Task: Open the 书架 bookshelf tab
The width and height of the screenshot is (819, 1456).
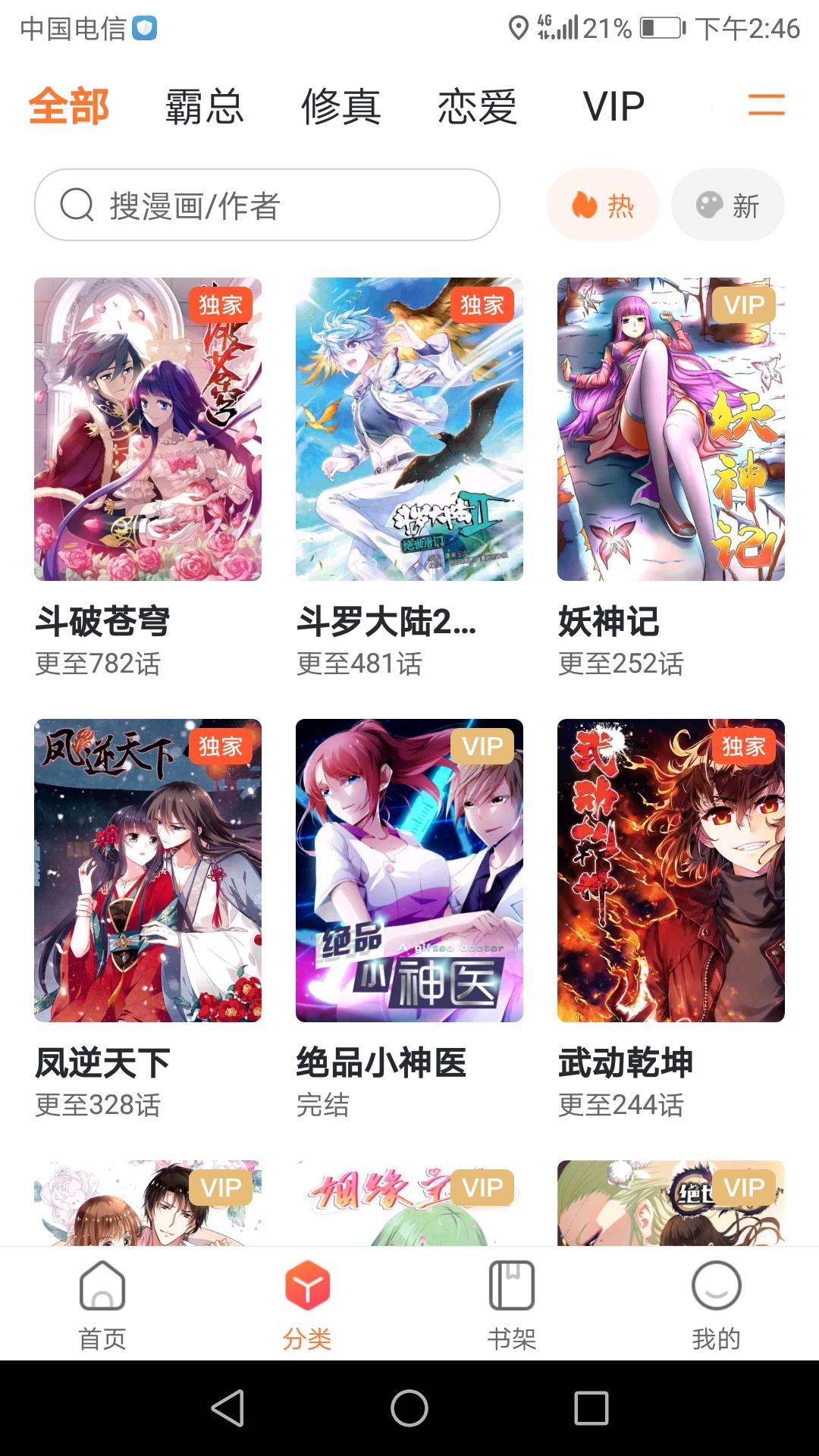Action: 512,1306
